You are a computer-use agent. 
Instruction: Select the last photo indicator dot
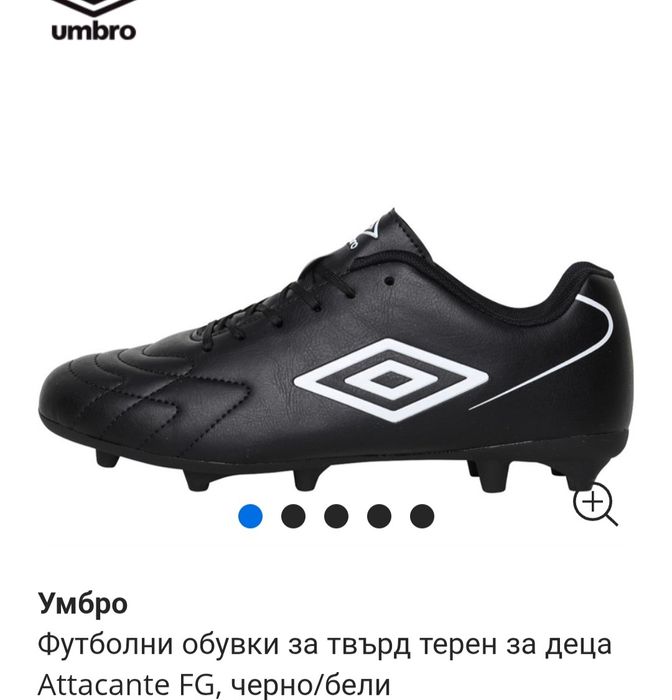pyautogui.click(x=422, y=516)
